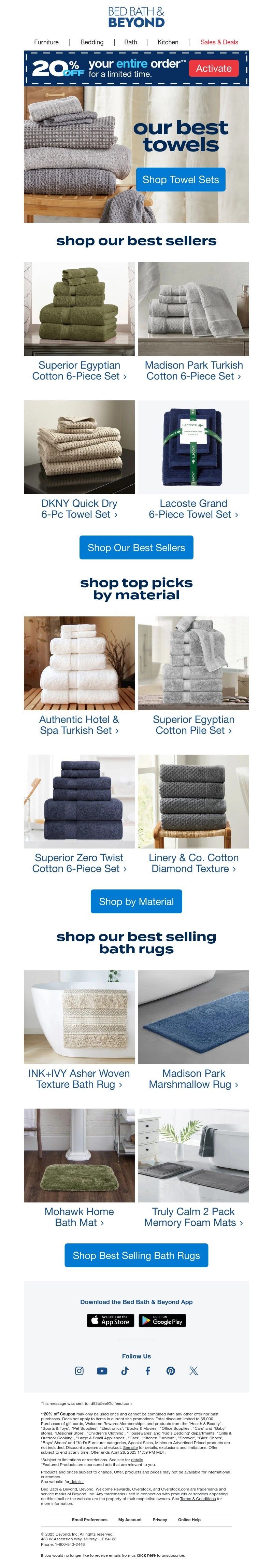
Task: View Lacoste Grand 6-Piece Towel Set
Action: point(193,509)
